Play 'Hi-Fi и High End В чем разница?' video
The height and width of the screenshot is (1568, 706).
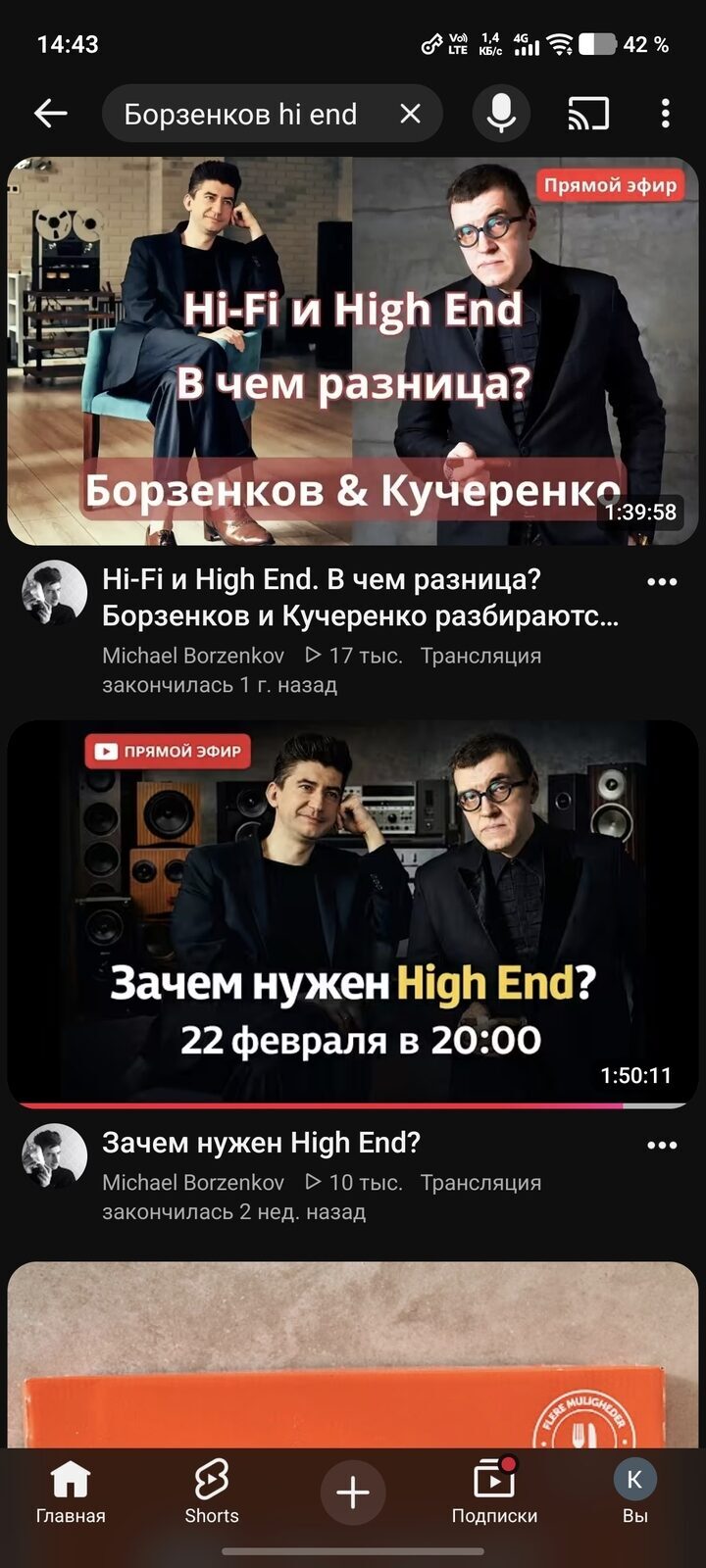[353, 351]
